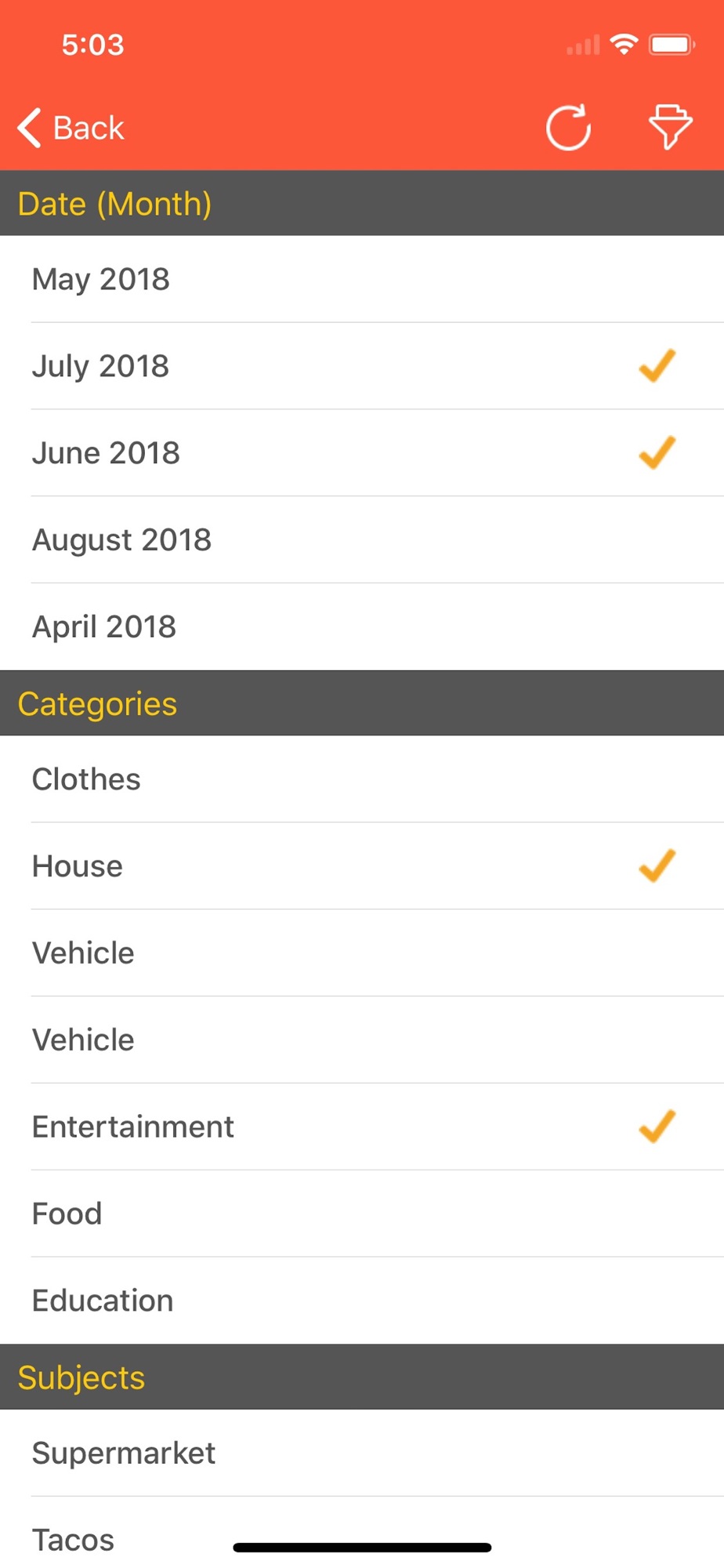The image size is (724, 1568).
Task: Deselect the Entertainment category
Action: point(362,1127)
